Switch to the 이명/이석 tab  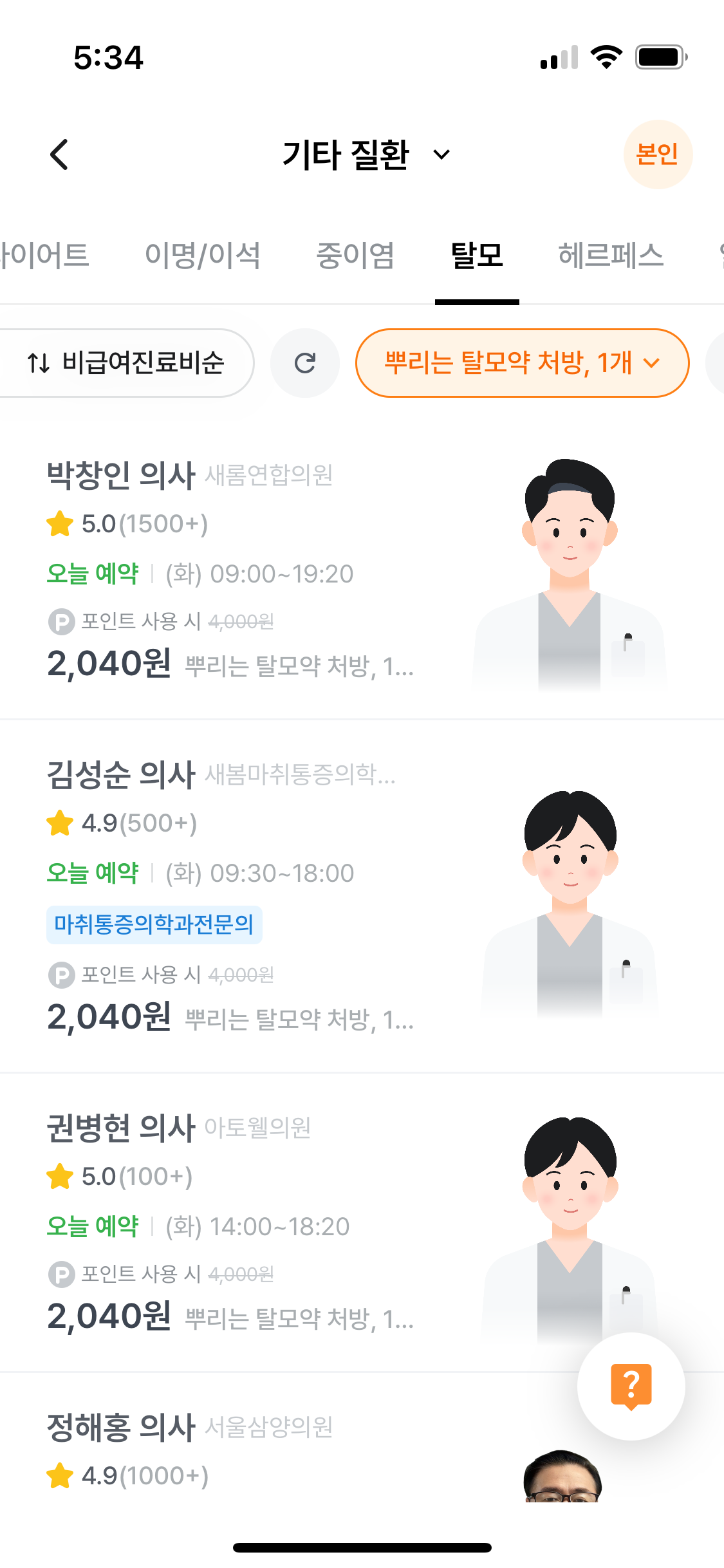[203, 256]
